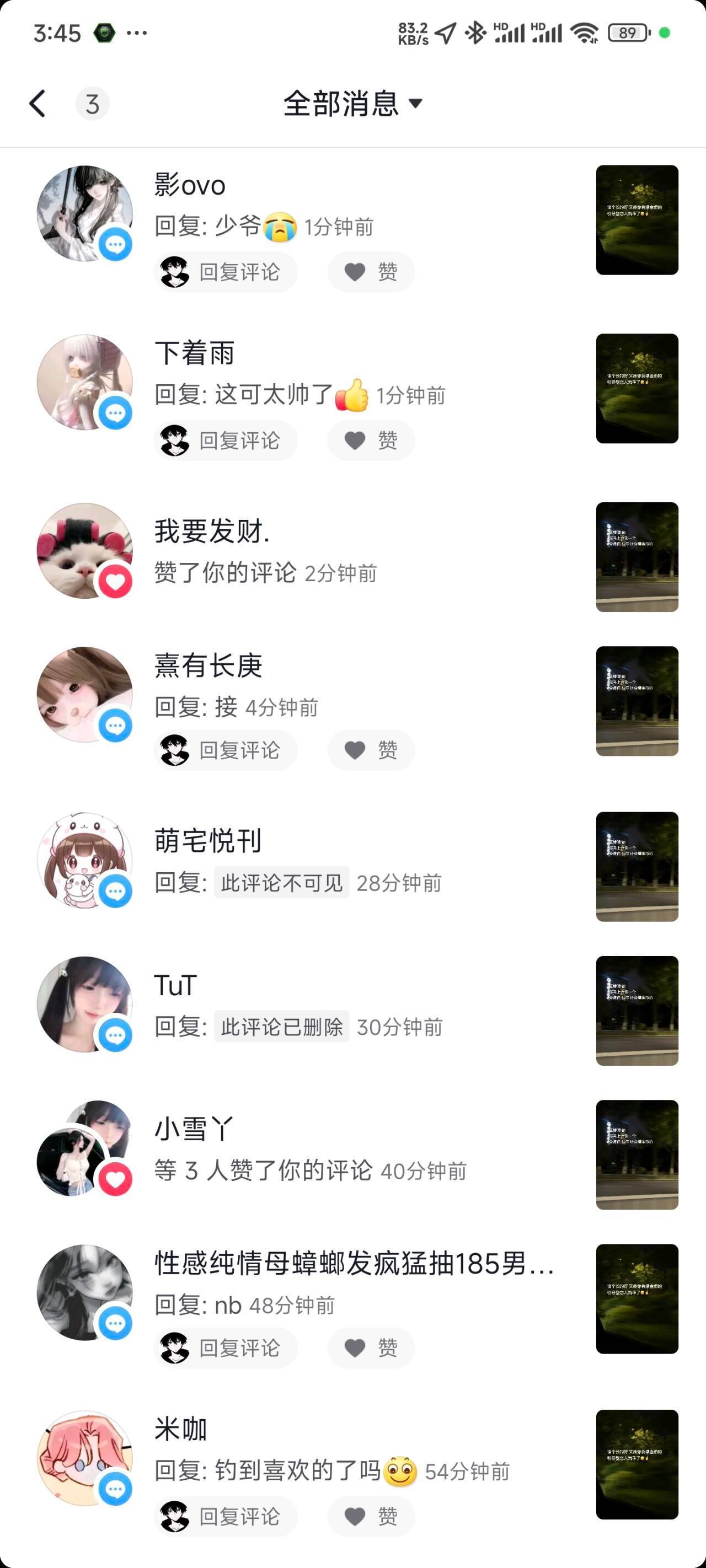
Task: Like 影ovo's reply with 赞
Action: pyautogui.click(x=371, y=271)
